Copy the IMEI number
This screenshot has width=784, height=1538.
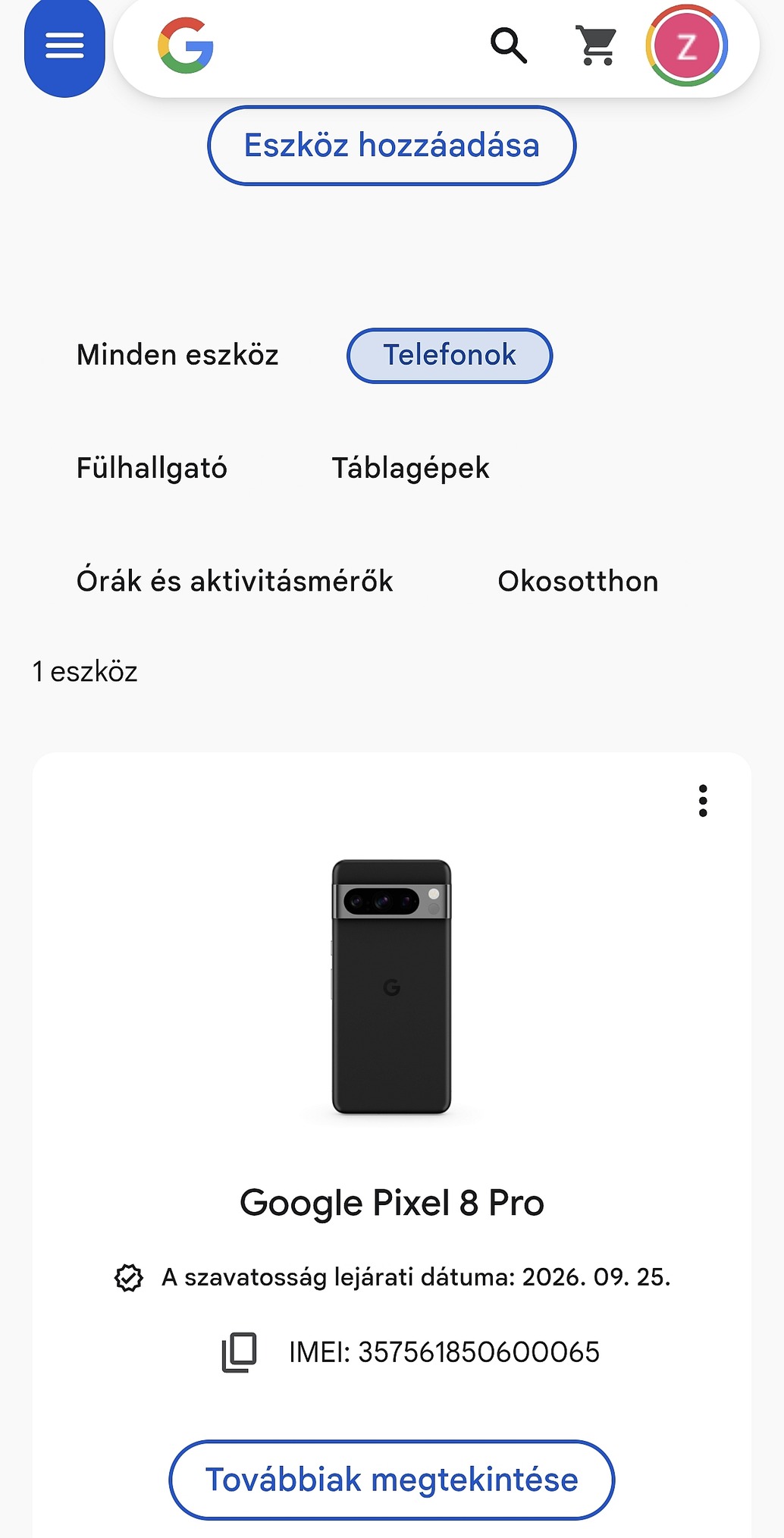(x=239, y=1352)
